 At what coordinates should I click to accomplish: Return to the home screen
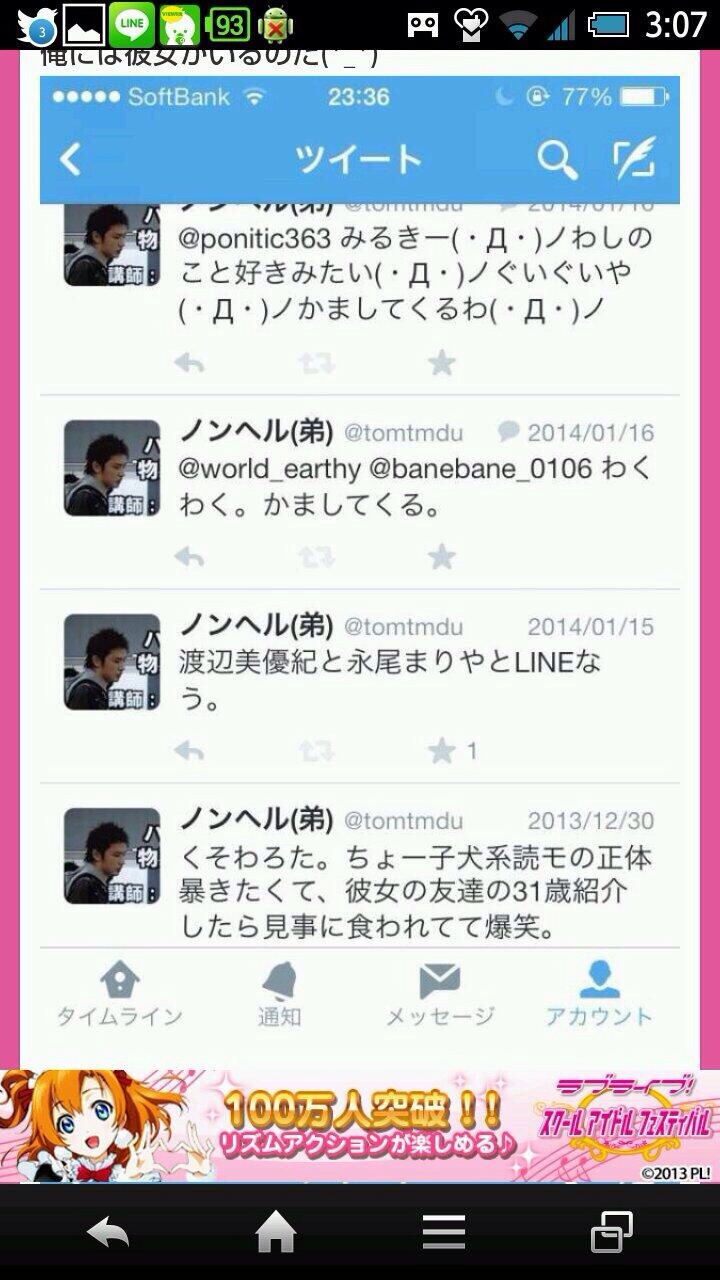(277, 1234)
